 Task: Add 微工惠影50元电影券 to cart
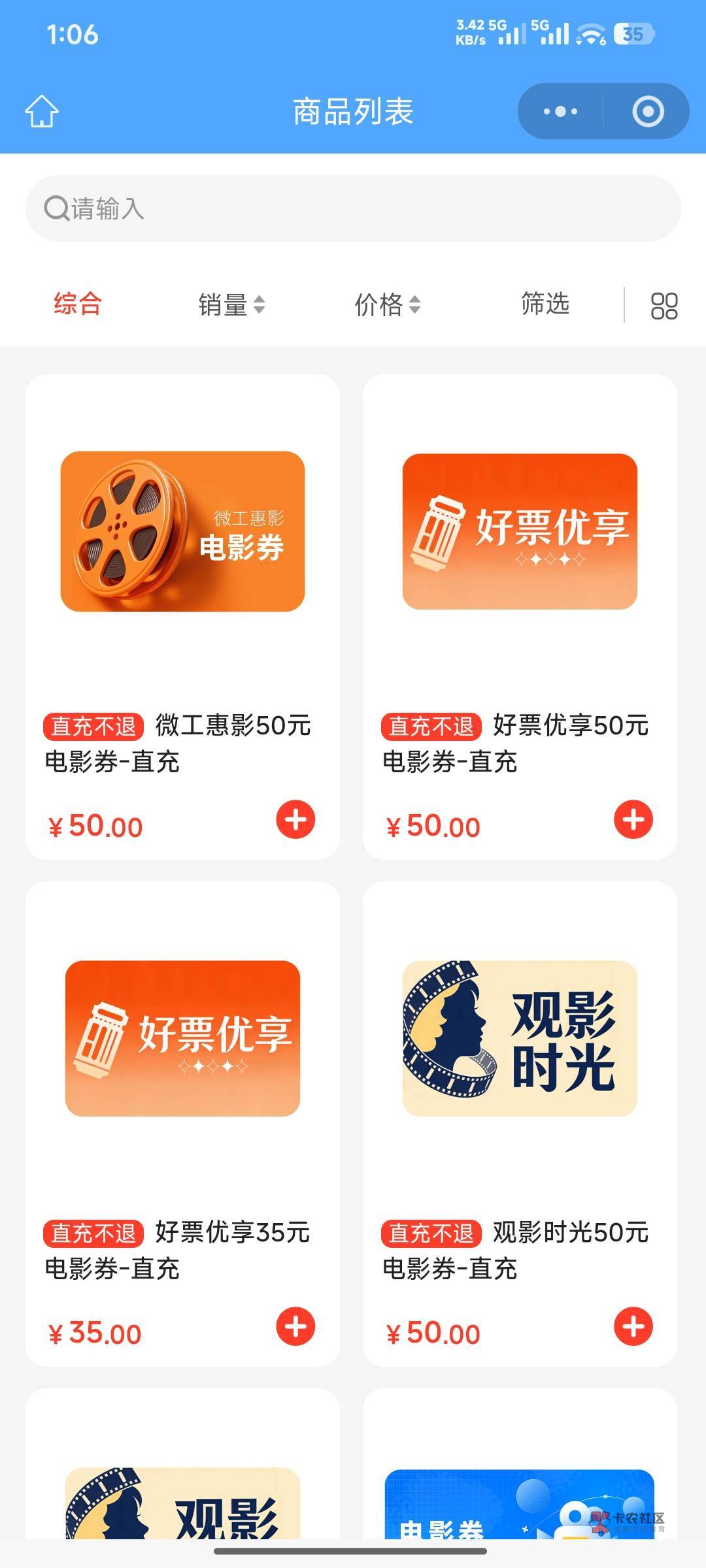[x=295, y=819]
